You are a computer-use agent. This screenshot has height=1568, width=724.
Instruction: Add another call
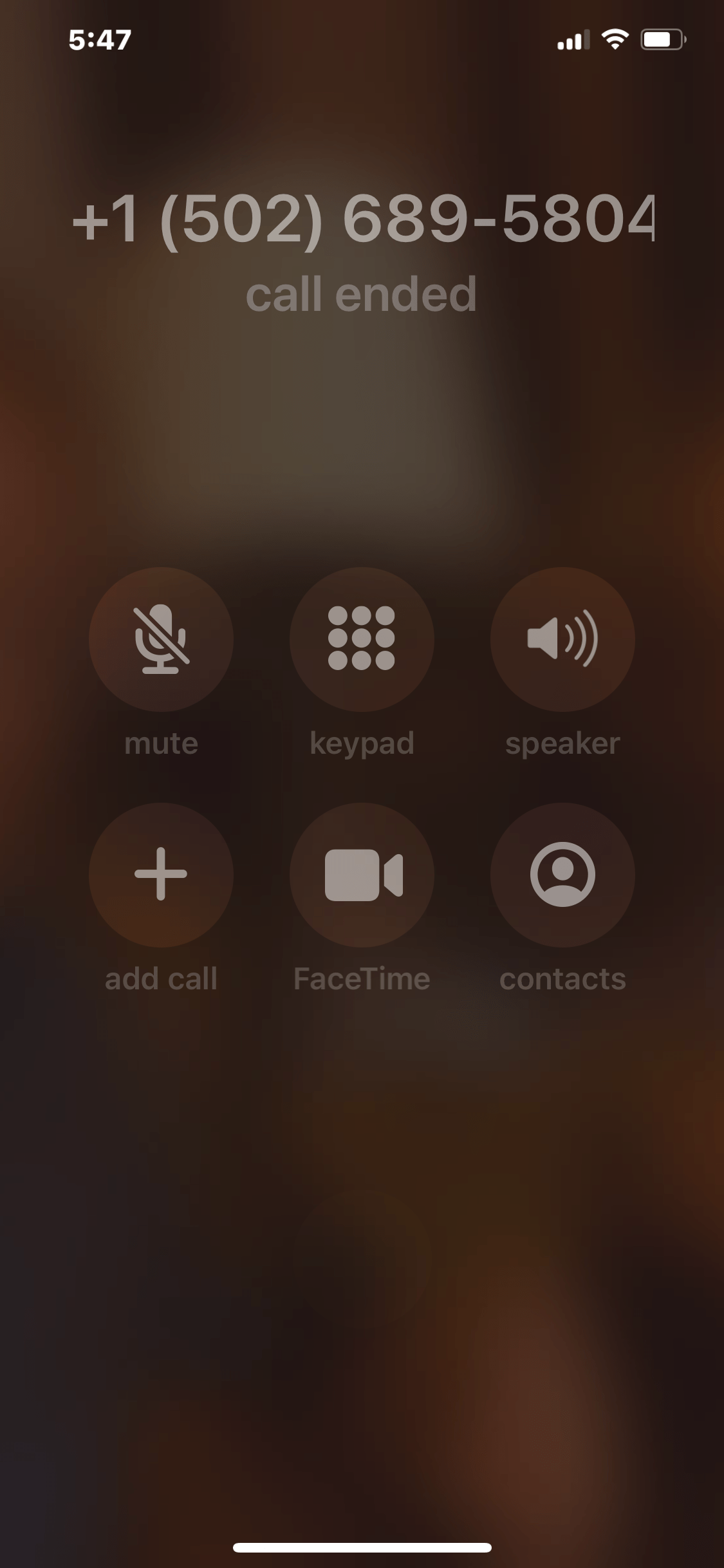[x=161, y=874]
